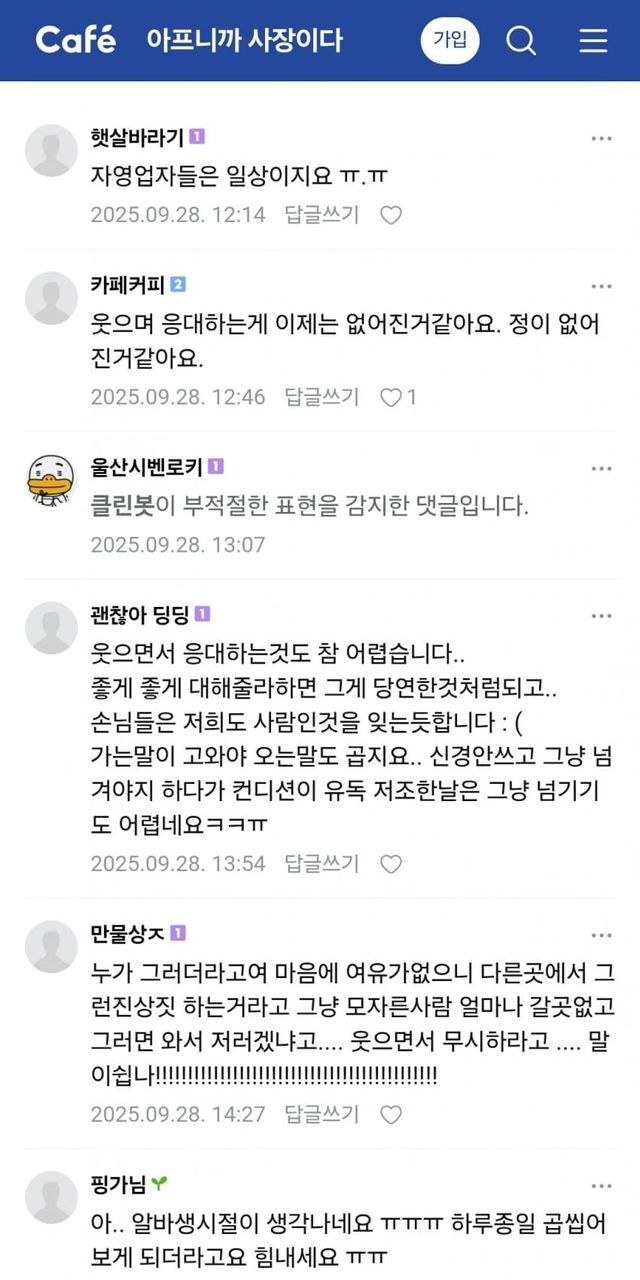
Task: Open overflow menu on 핑가님's comment
Action: 600,1185
